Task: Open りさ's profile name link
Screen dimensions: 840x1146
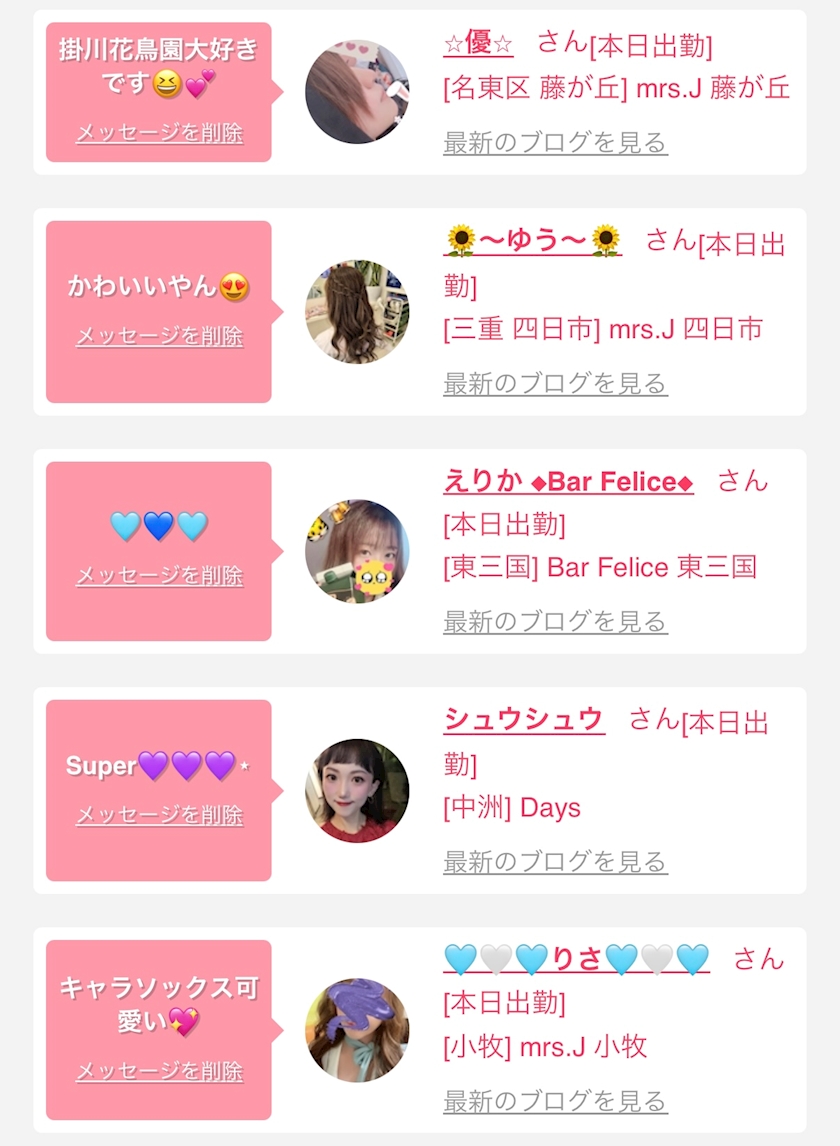Action: click(x=576, y=959)
